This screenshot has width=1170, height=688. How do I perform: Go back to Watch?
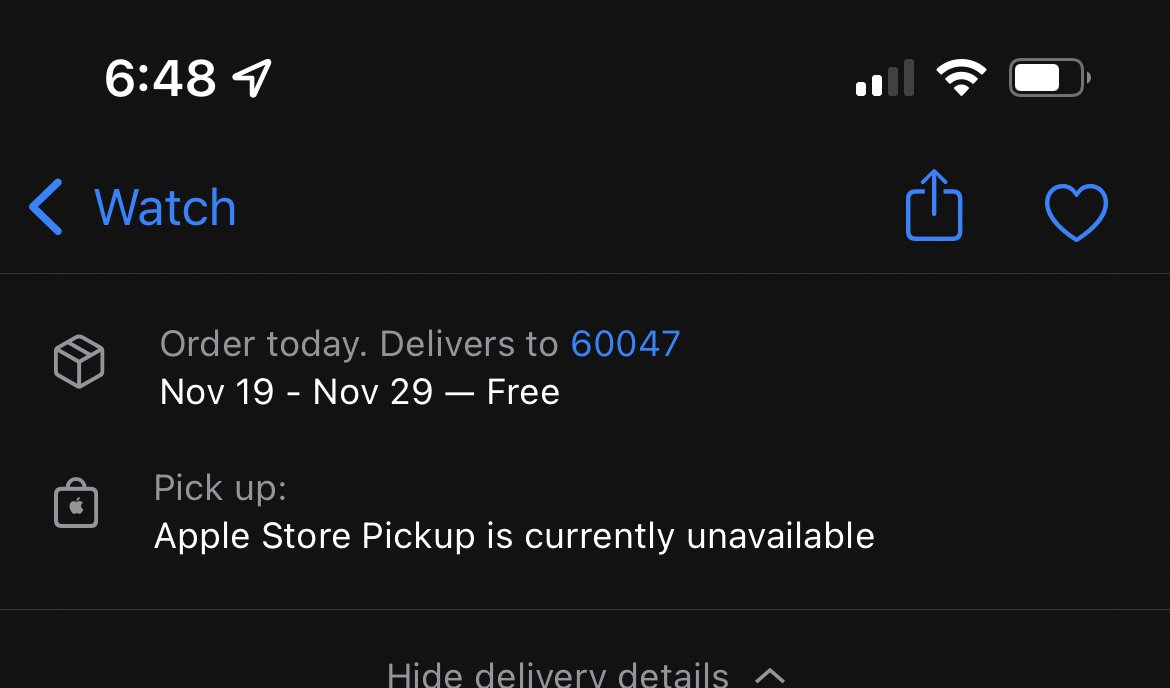tap(133, 208)
